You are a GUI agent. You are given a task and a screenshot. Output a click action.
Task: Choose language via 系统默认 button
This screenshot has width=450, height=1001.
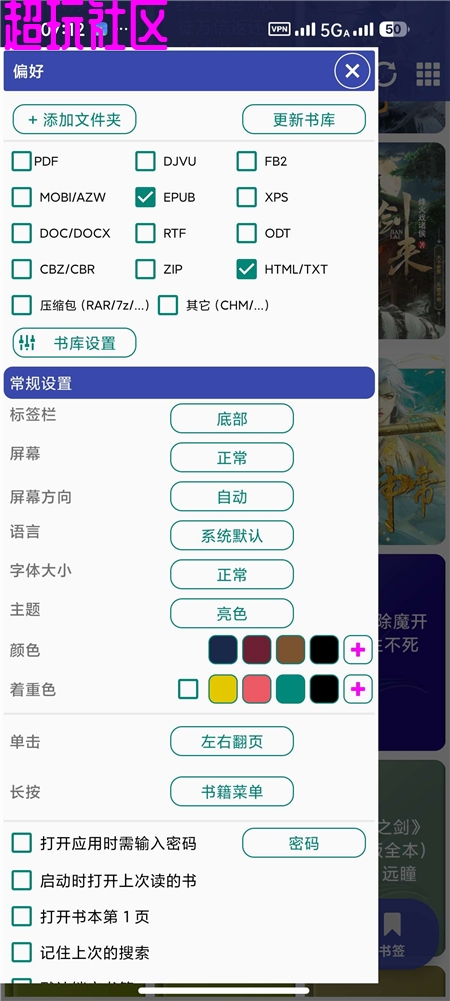point(232,536)
